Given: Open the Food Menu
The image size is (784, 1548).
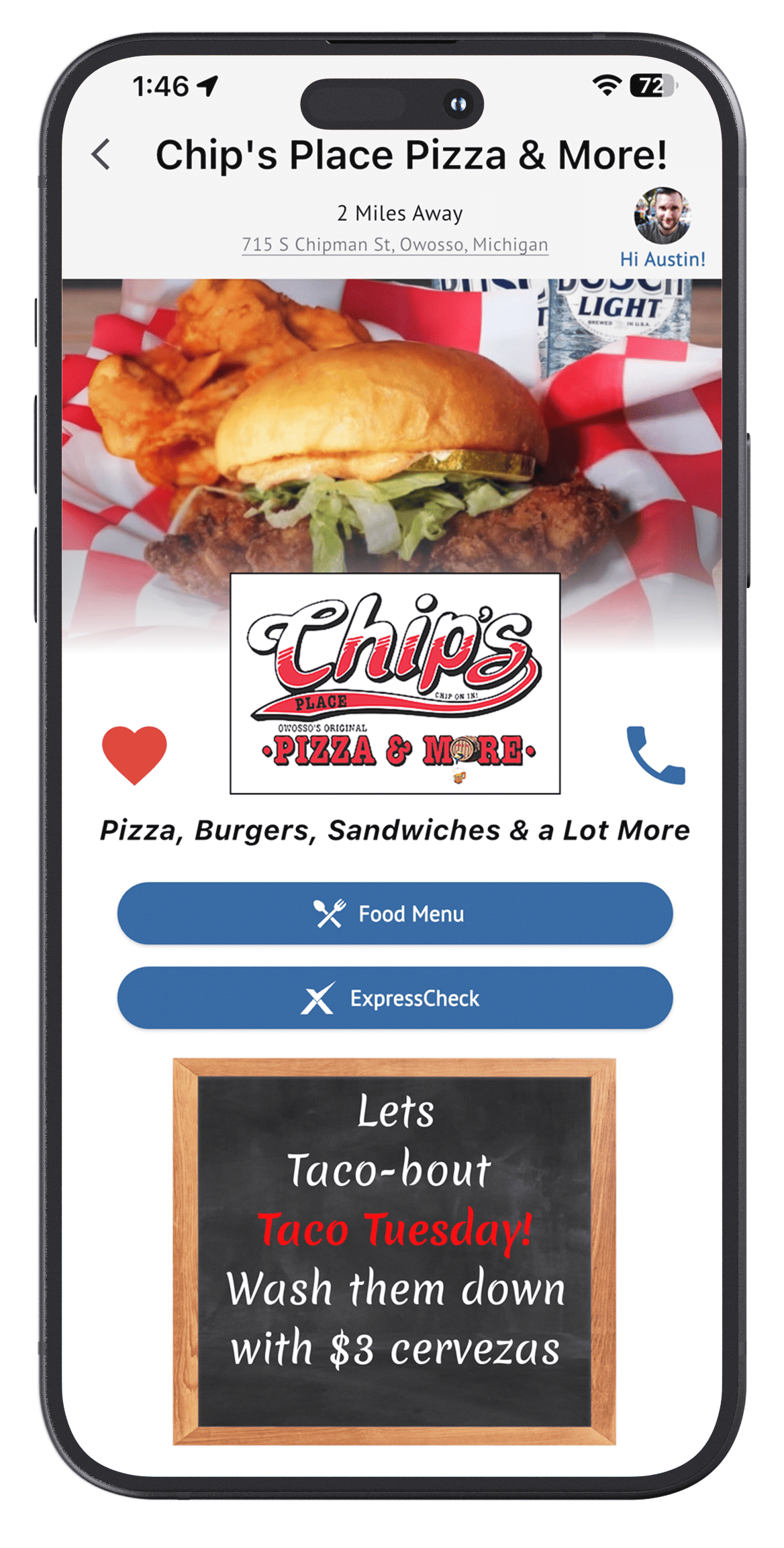Looking at the screenshot, I should (x=392, y=914).
